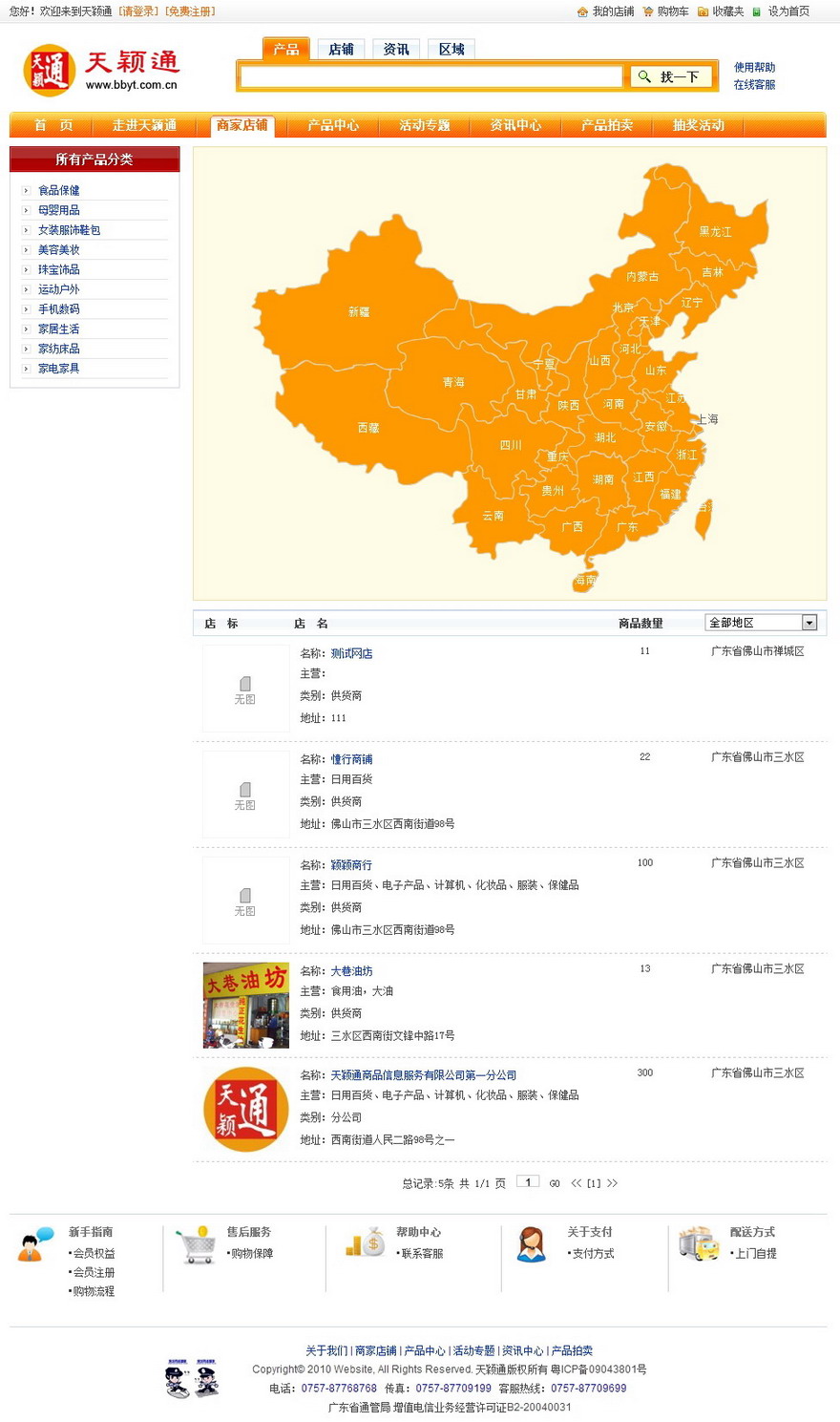
Task: Select 家电家具 product category
Action: 59,369
